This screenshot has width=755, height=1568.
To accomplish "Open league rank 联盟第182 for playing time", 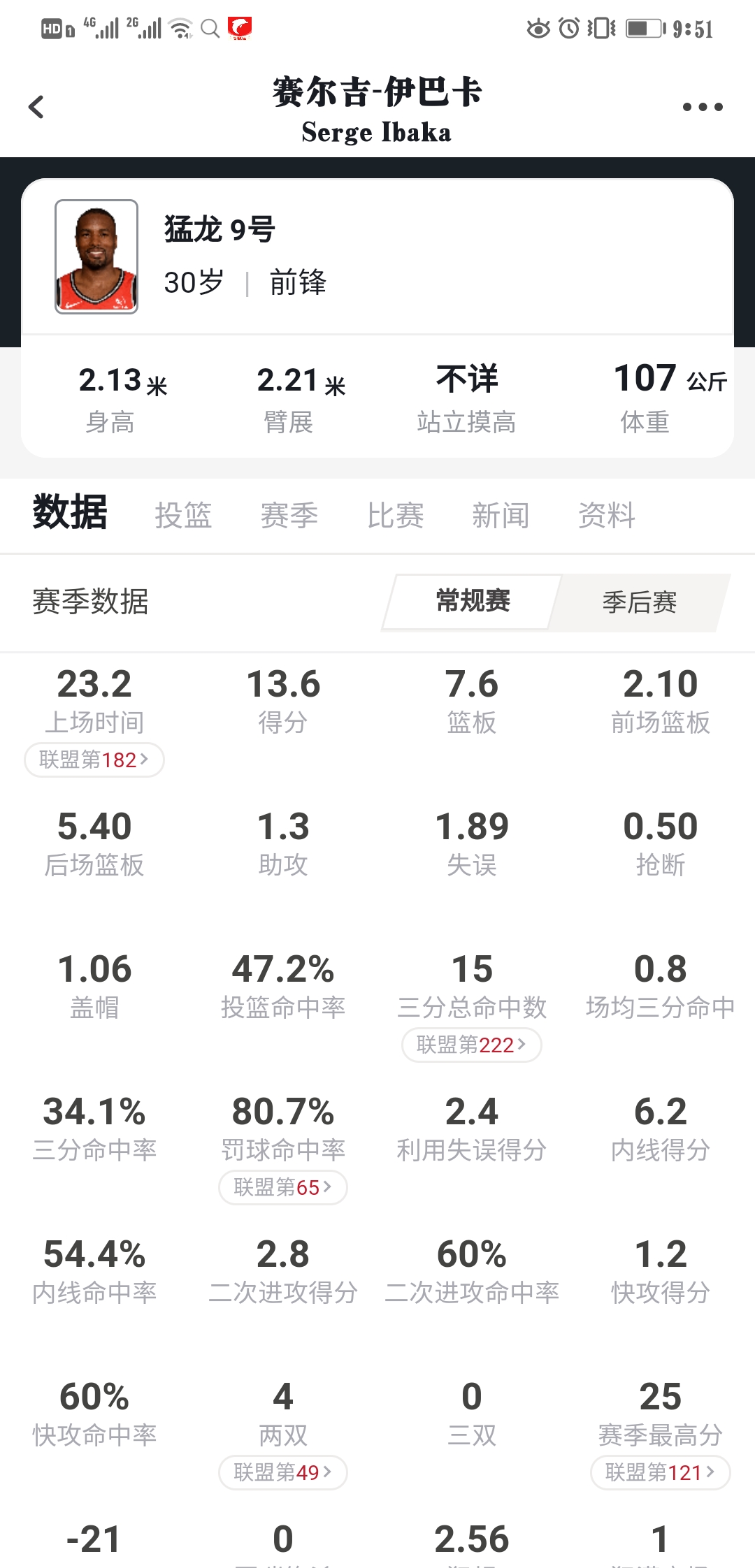I will tap(94, 760).
